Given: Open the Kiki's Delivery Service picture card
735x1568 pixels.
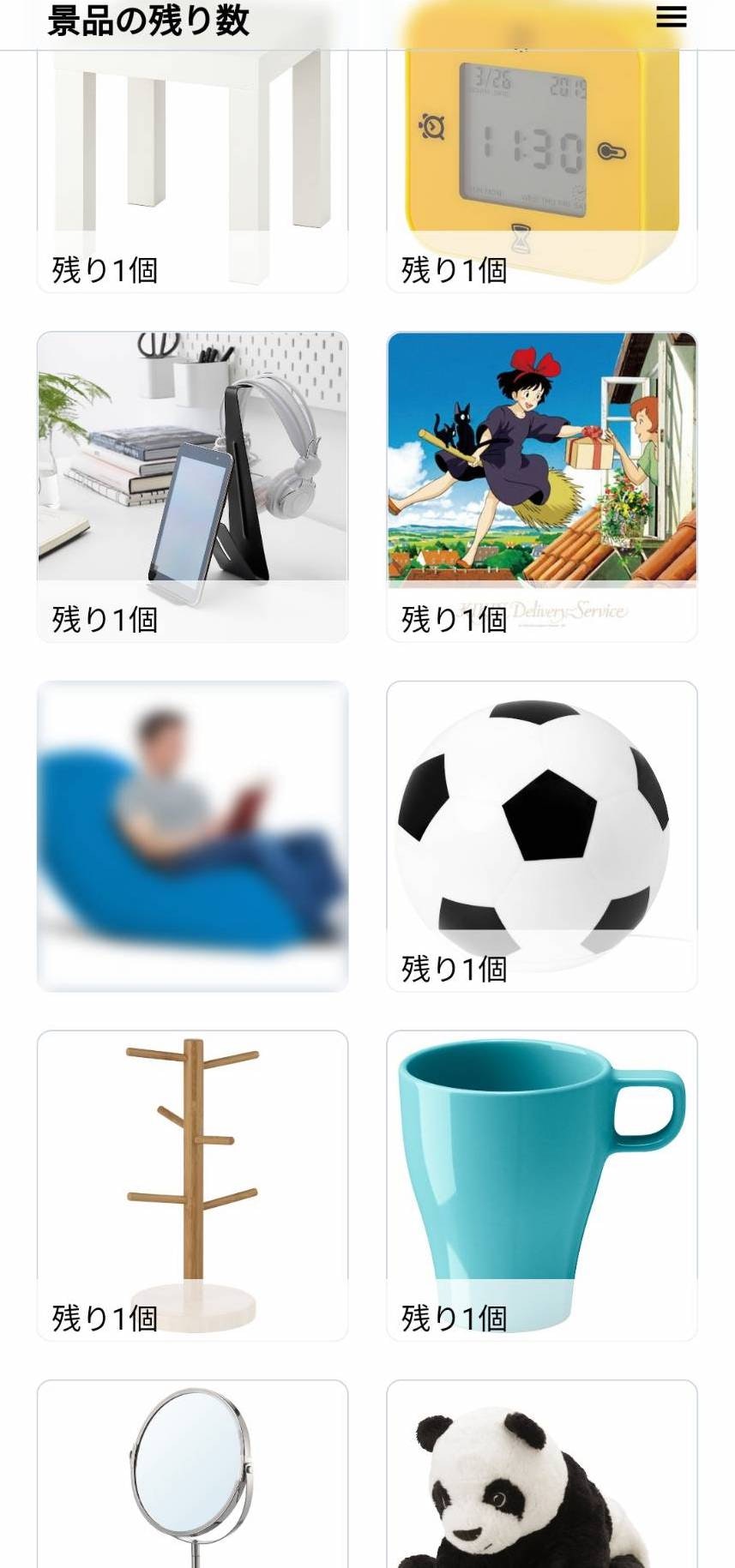Looking at the screenshot, I should [541, 486].
